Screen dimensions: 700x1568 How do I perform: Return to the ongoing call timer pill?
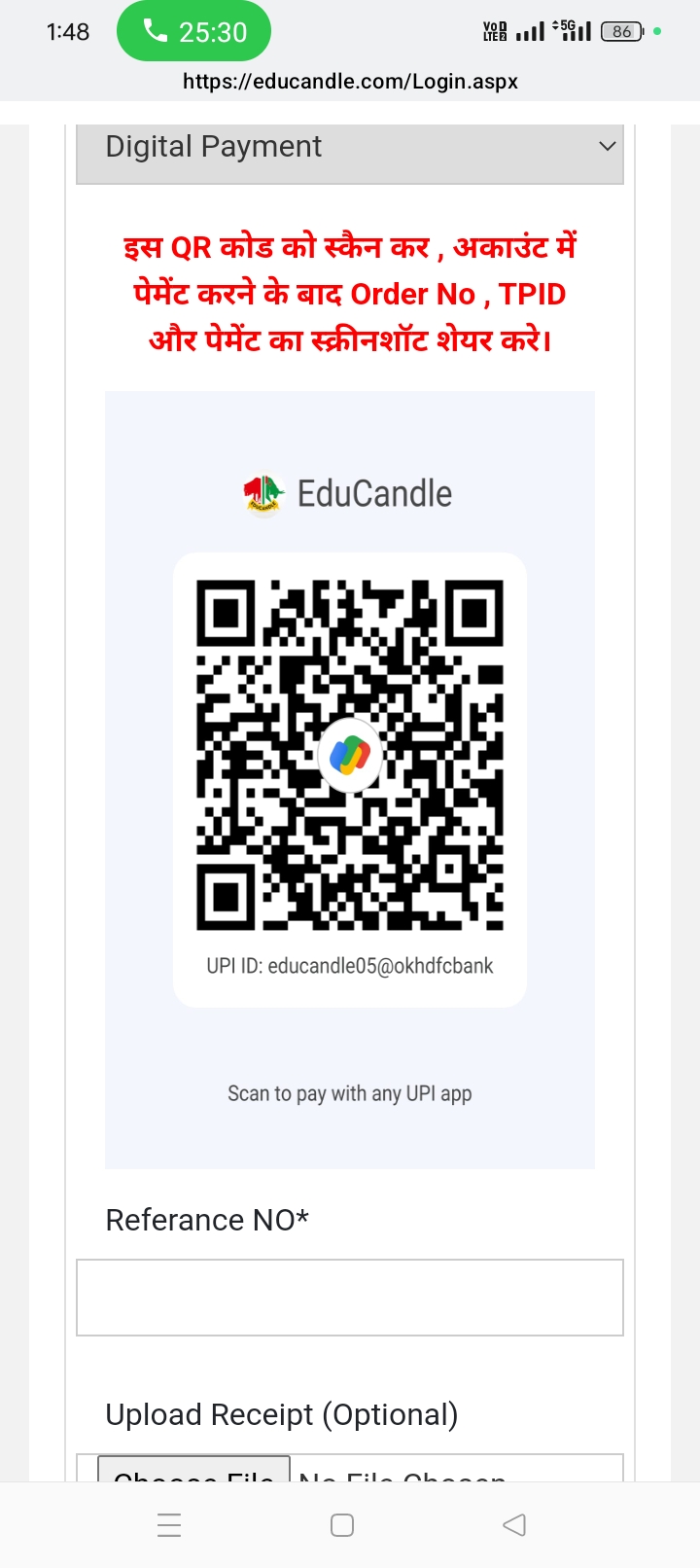193,32
